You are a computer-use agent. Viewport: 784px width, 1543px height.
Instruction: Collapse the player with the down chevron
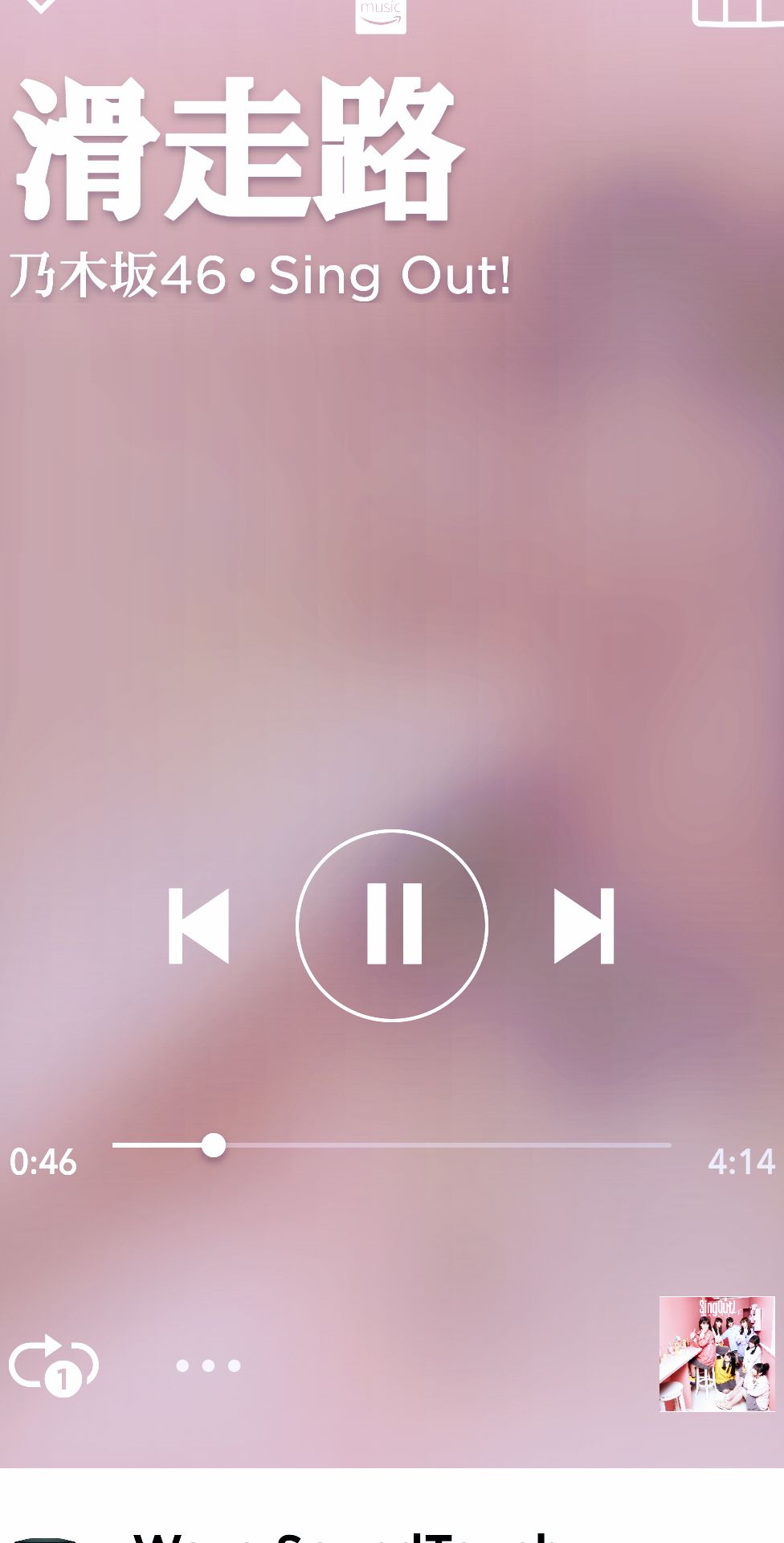39,6
